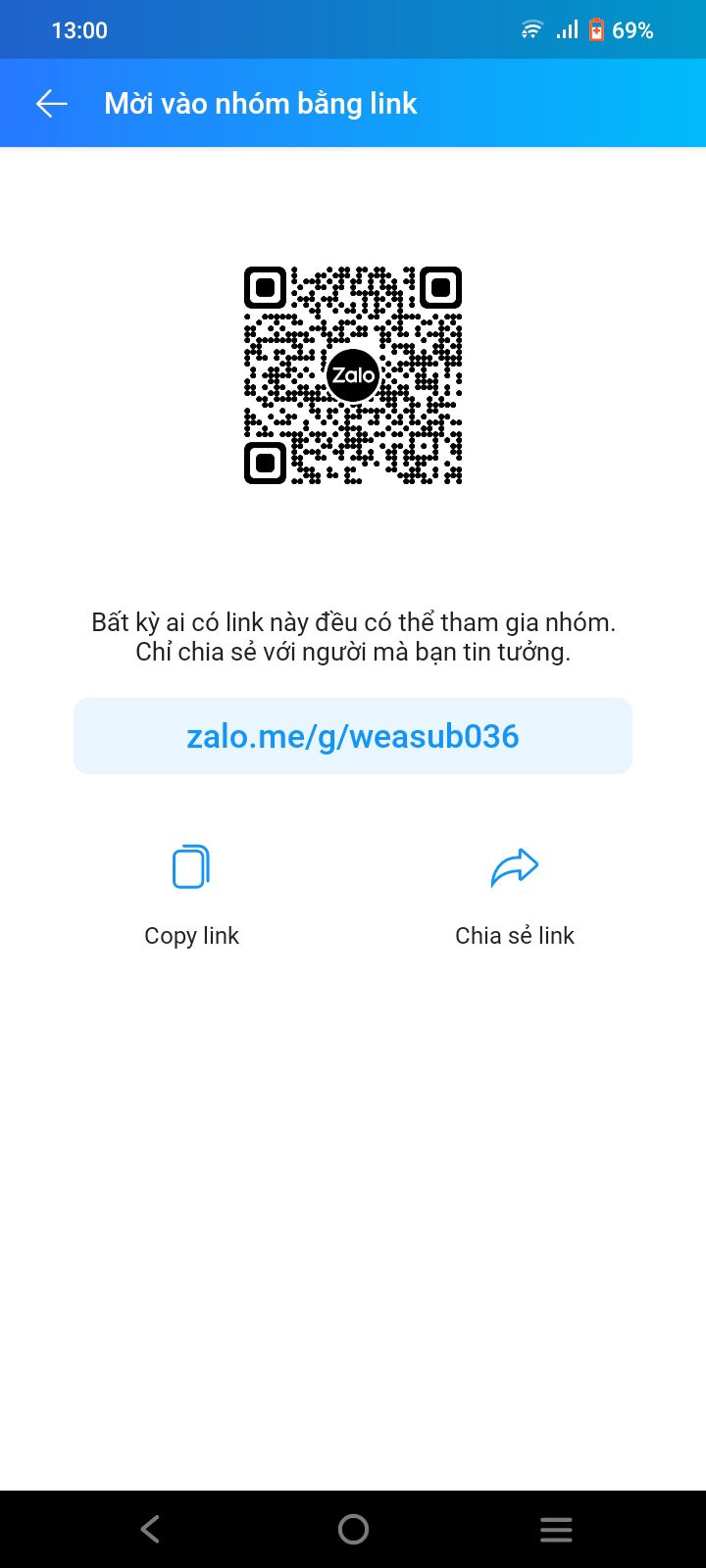Go back using the header arrow

tap(51, 103)
